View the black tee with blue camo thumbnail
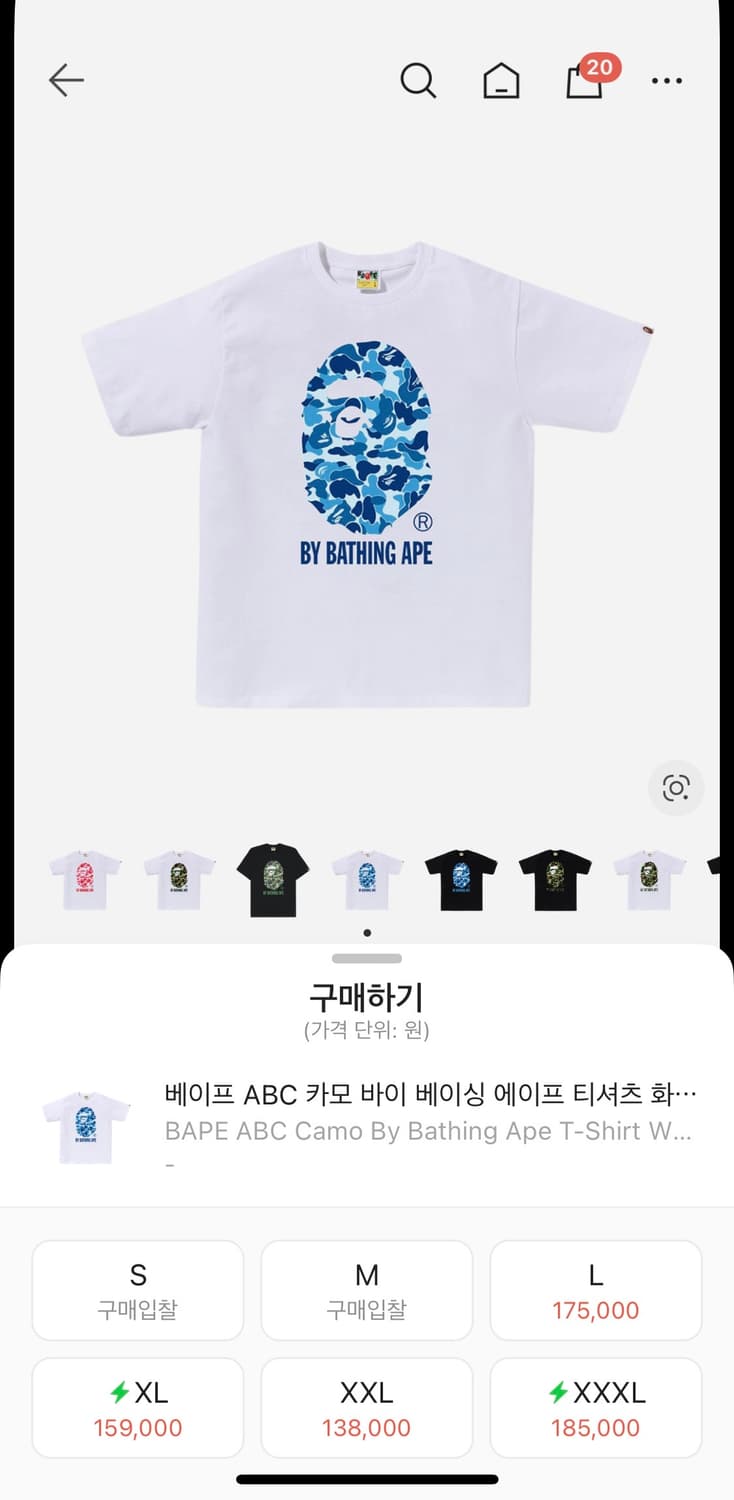This screenshot has width=734, height=1500. coord(460,878)
